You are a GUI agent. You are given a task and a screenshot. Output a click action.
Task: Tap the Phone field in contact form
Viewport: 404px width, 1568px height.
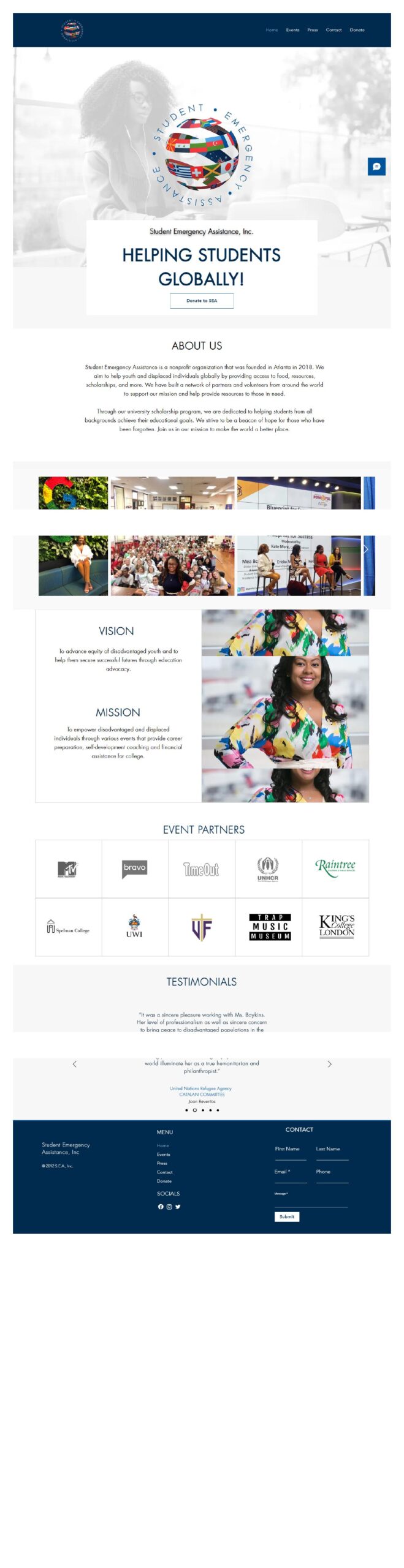[x=332, y=1178]
